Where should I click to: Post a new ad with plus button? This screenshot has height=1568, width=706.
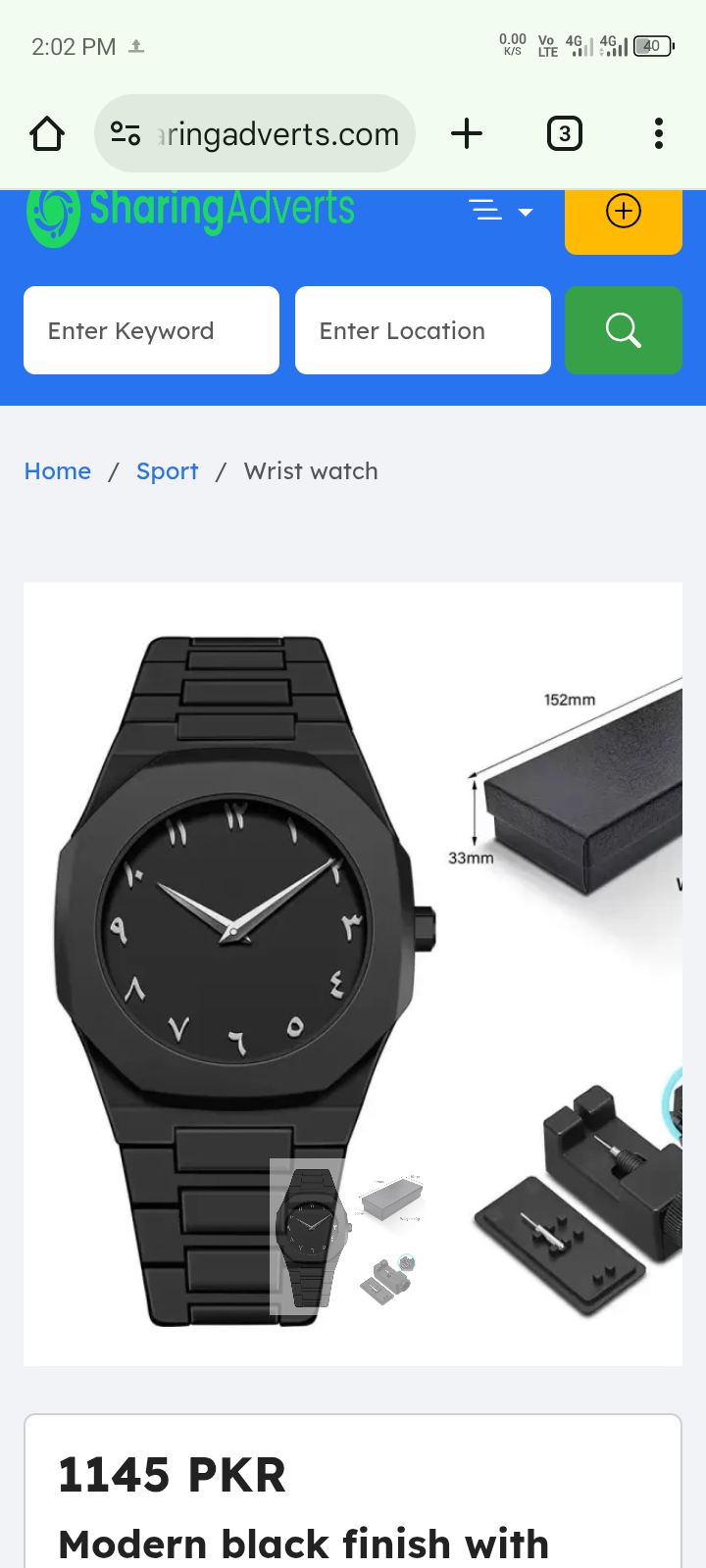pos(623,213)
